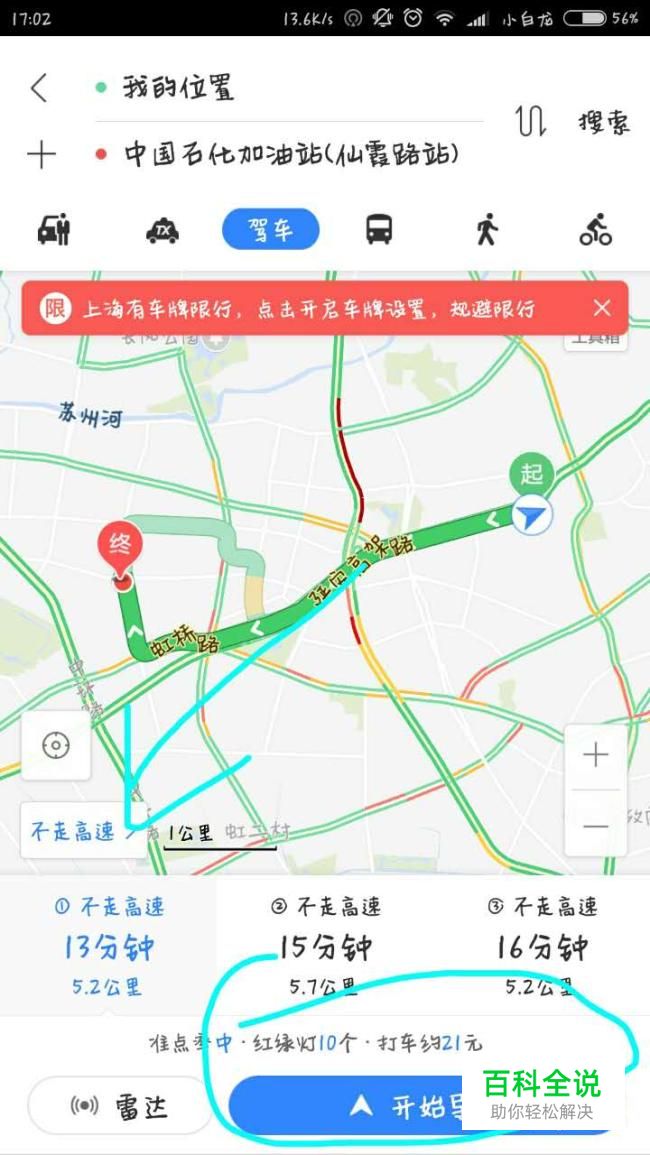Switch to the carpool travel mode
This screenshot has width=650, height=1155.
[x=54, y=229]
